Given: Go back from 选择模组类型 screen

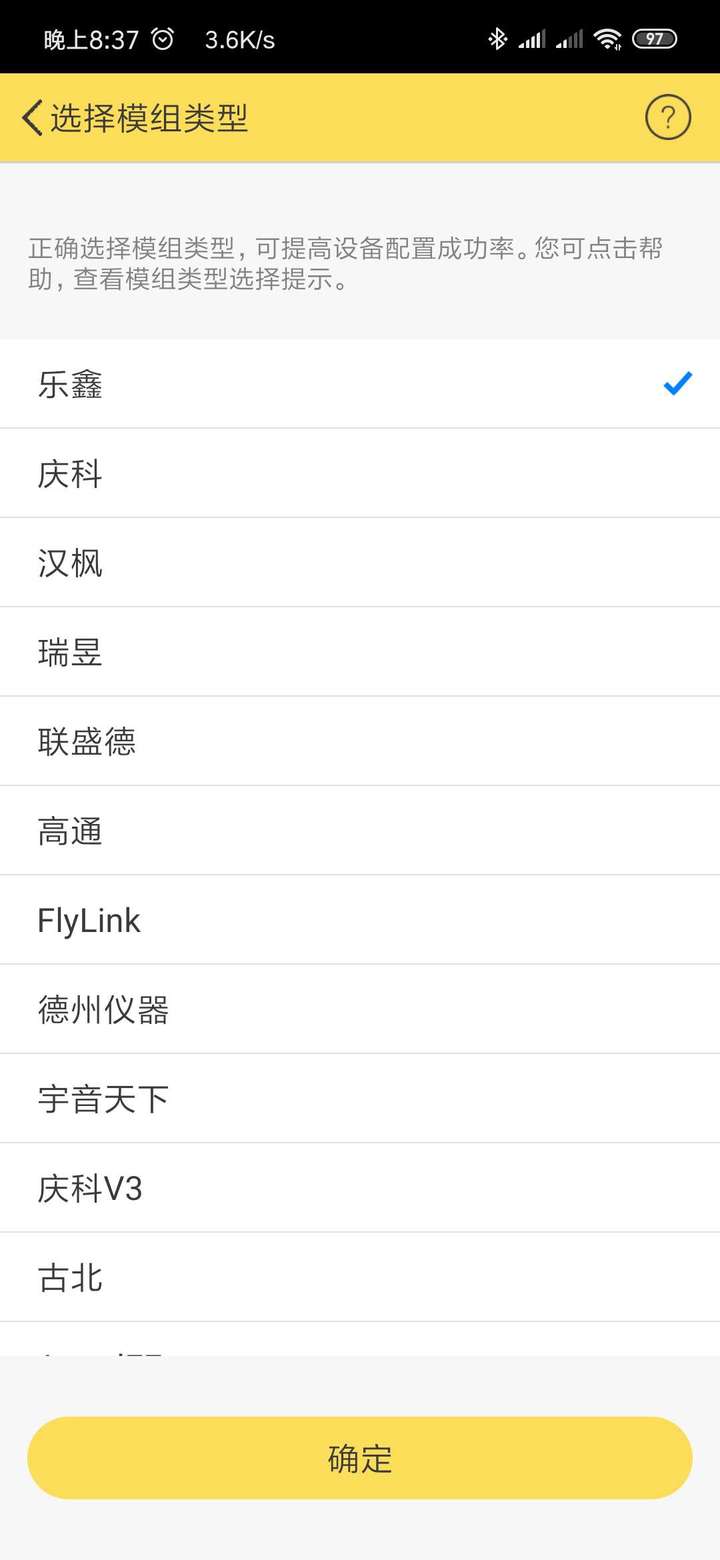Looking at the screenshot, I should (33, 118).
